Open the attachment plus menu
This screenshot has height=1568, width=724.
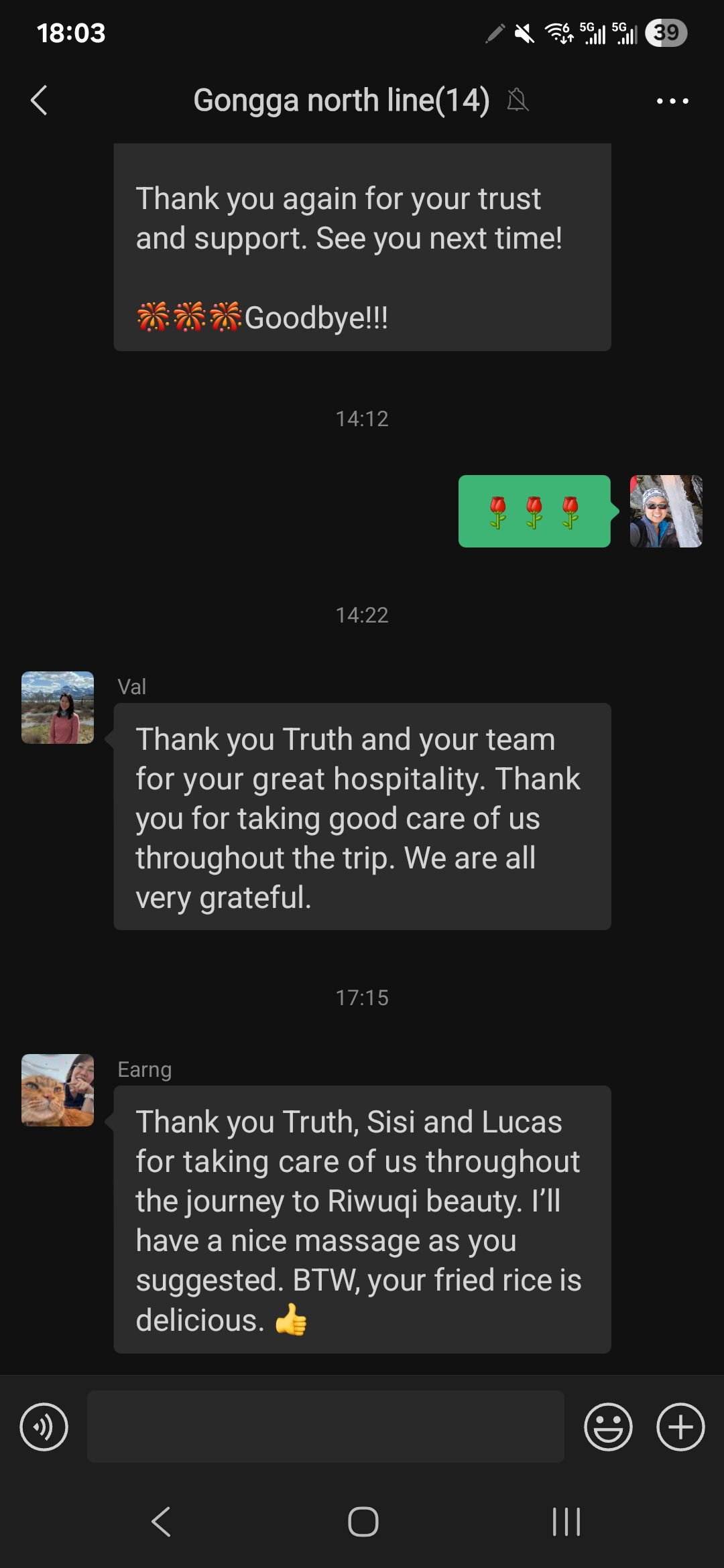pyautogui.click(x=680, y=1426)
